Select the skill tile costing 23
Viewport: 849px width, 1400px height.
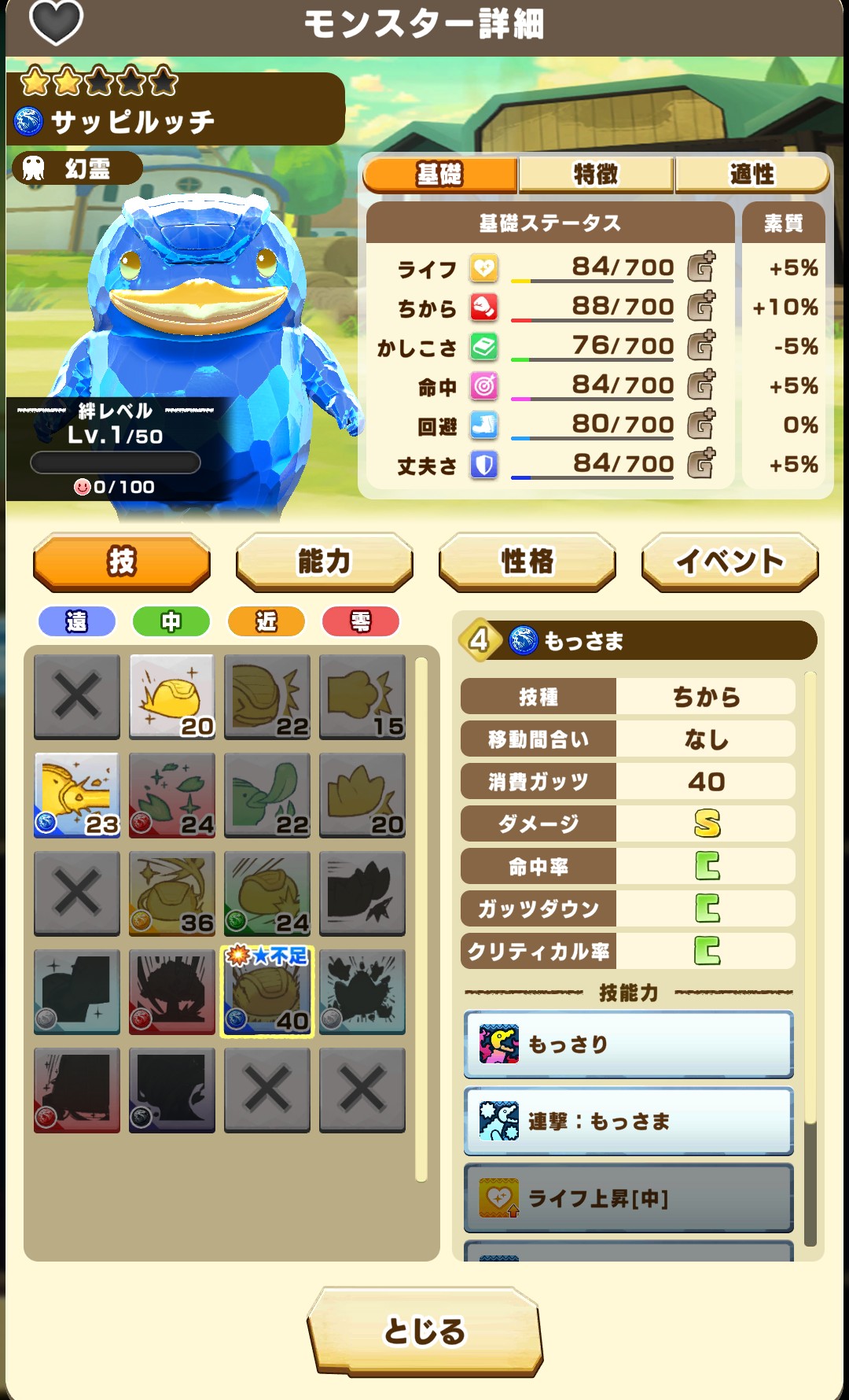(x=77, y=795)
